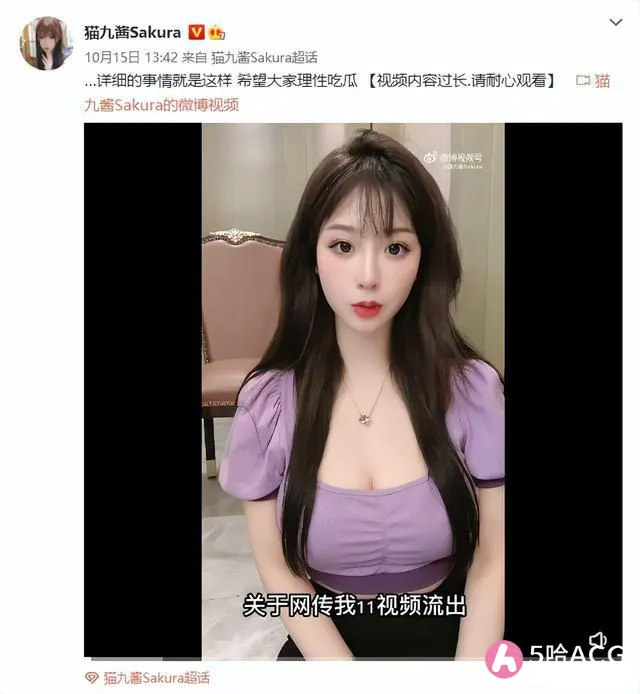Open the 猫九酱Sakura username link

tap(132, 33)
